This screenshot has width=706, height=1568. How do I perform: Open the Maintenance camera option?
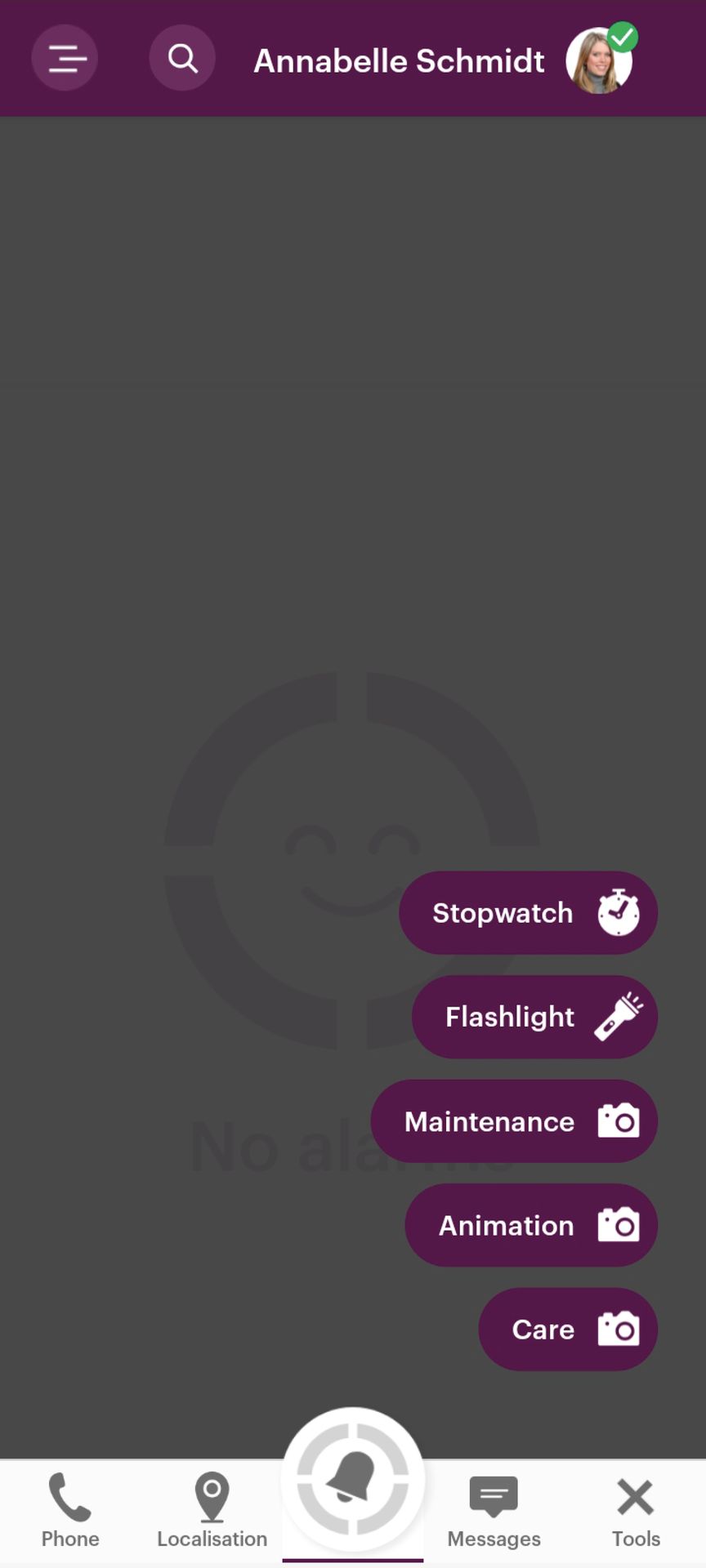[514, 1121]
